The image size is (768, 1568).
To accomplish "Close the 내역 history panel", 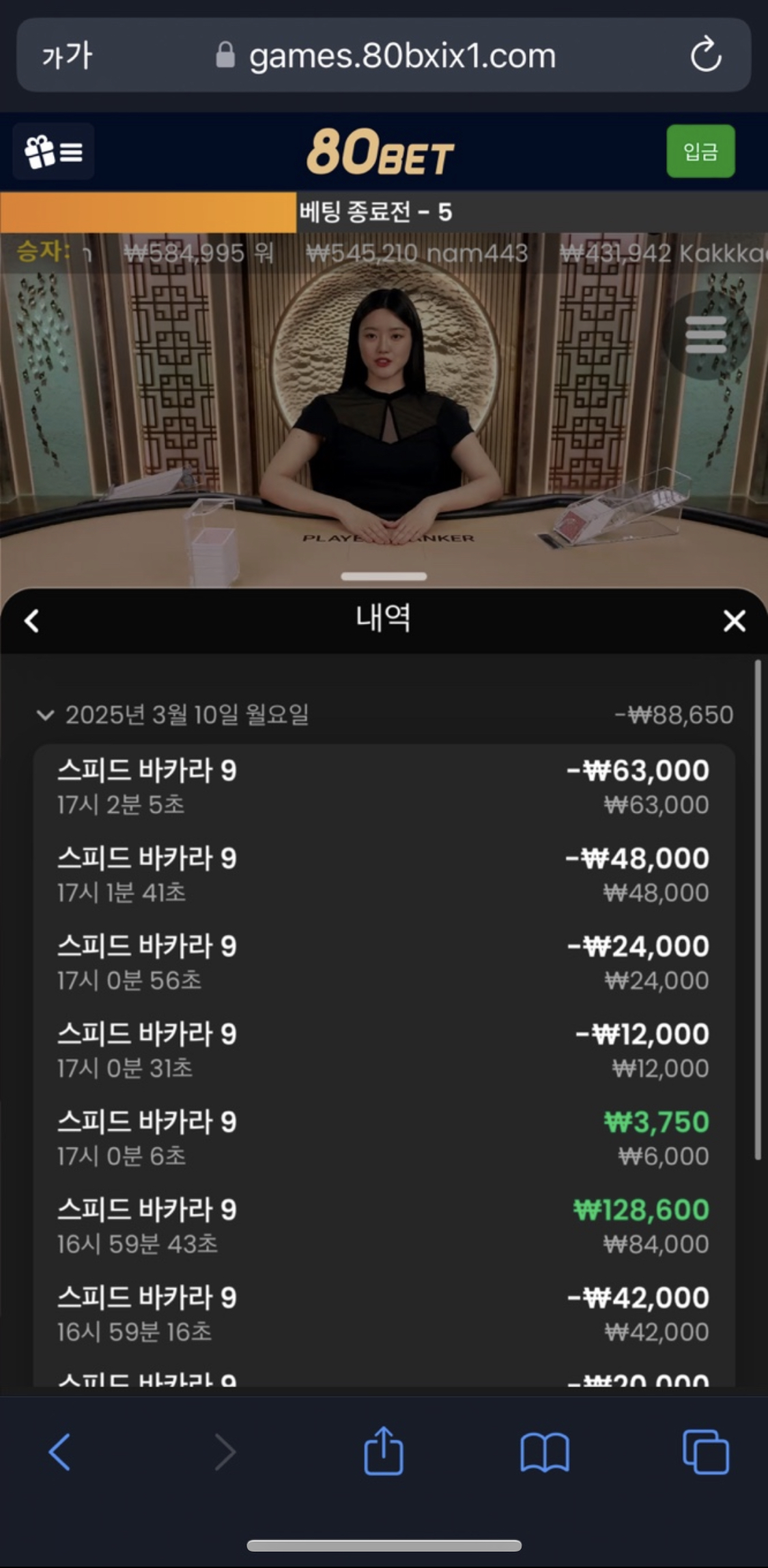I will pyautogui.click(x=734, y=621).
